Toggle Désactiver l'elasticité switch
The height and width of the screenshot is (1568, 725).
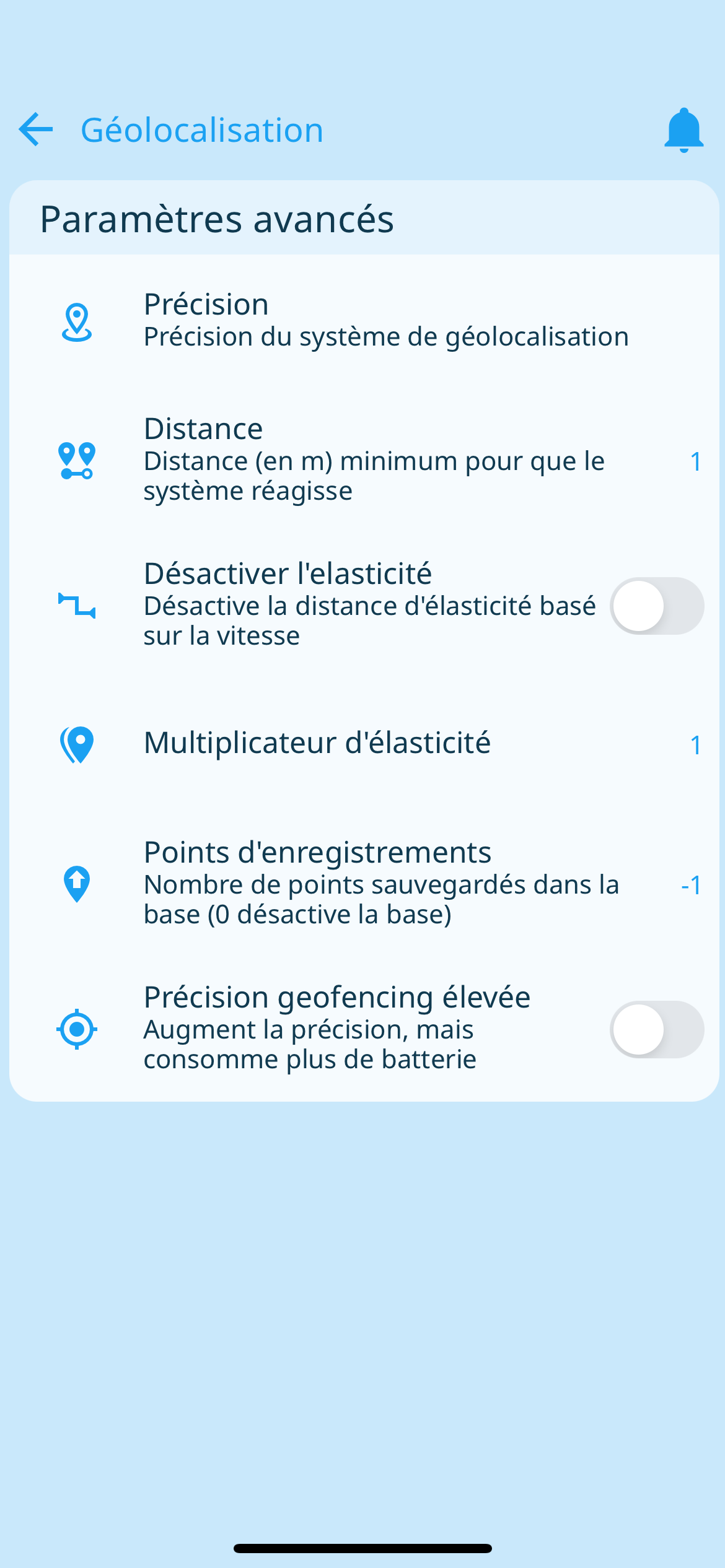[x=657, y=606]
